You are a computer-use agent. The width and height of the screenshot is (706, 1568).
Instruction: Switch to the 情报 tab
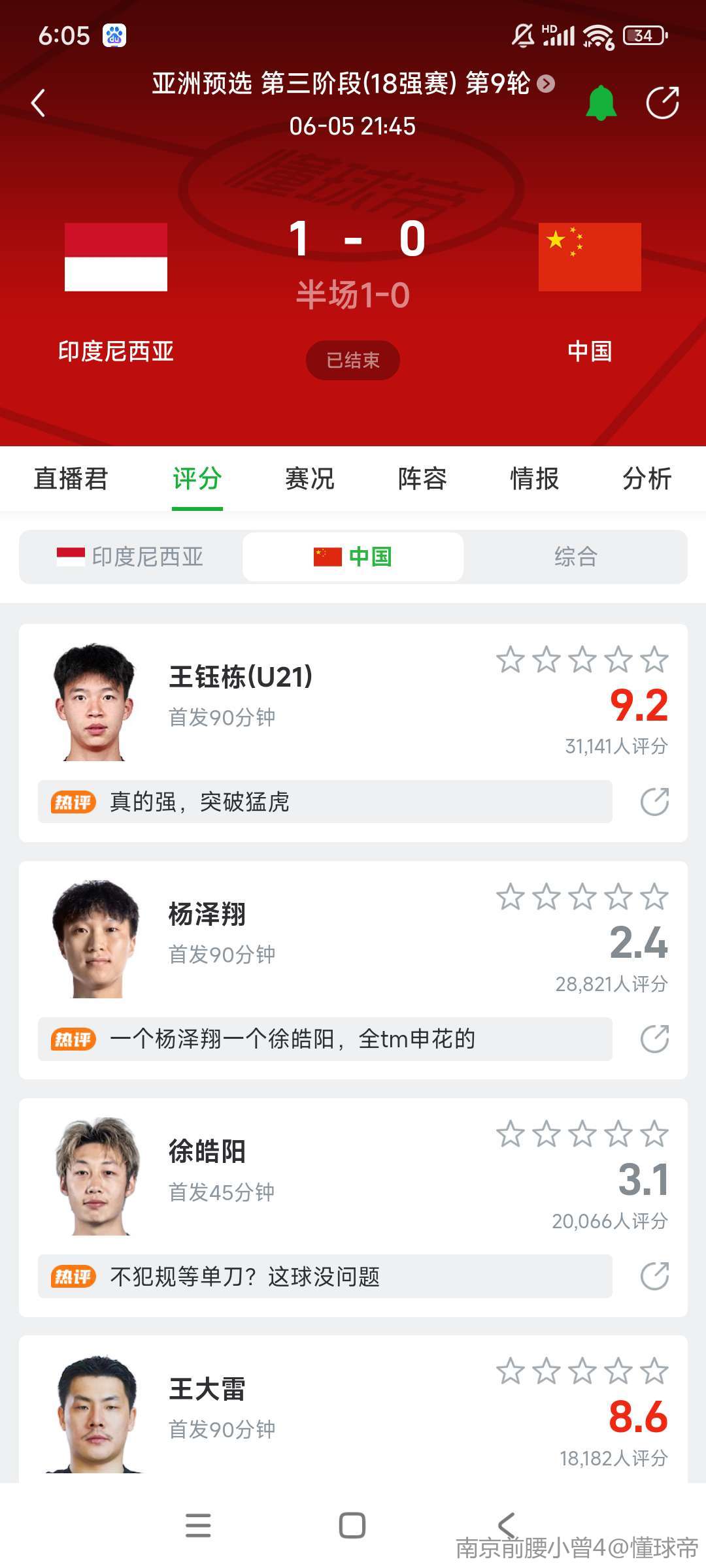click(535, 479)
